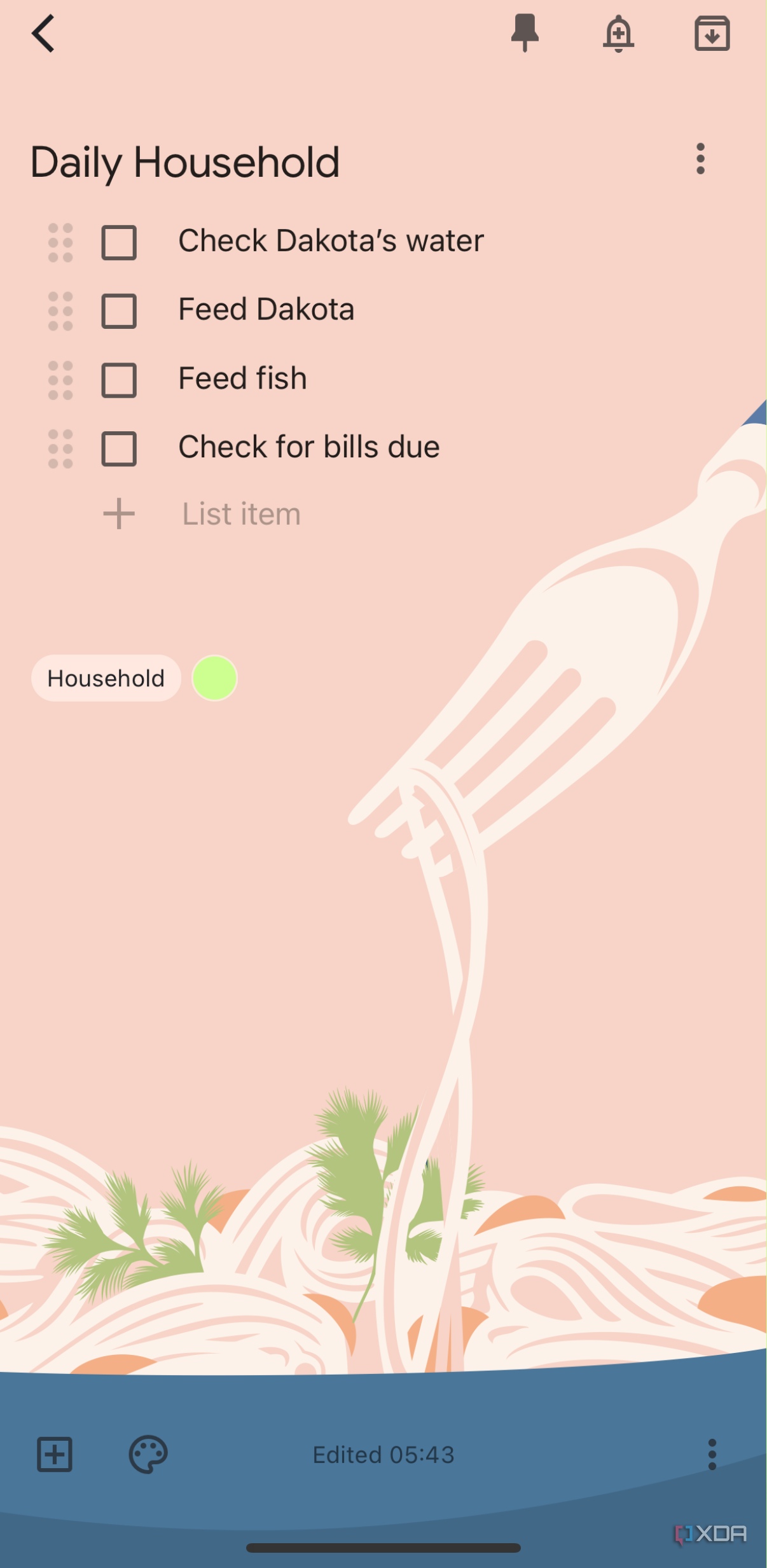Viewport: 767px width, 1568px height.
Task: Open the Household label
Action: [106, 678]
